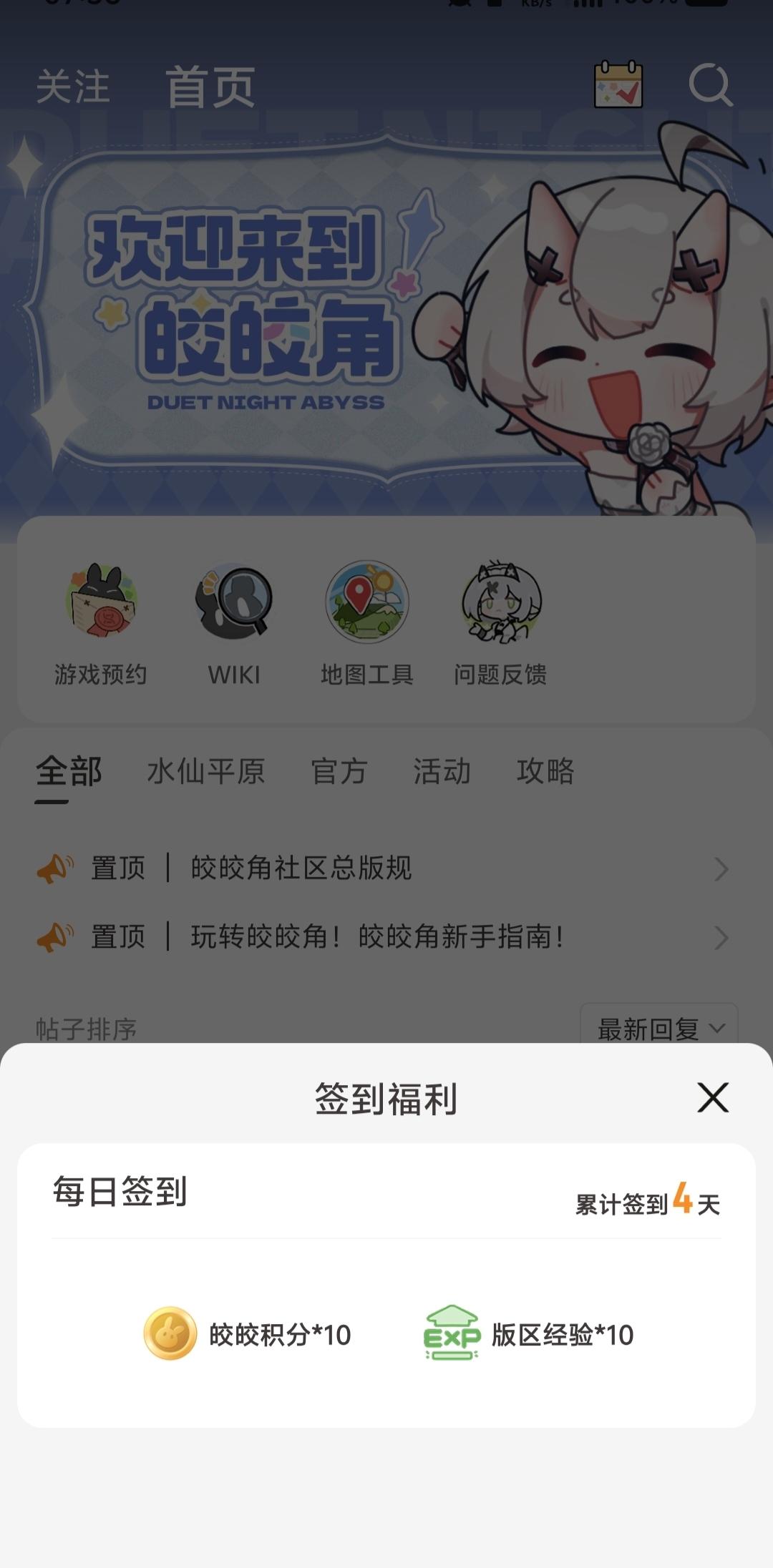The height and width of the screenshot is (1568, 773).
Task: Select the 活动 category tab
Action: (442, 772)
